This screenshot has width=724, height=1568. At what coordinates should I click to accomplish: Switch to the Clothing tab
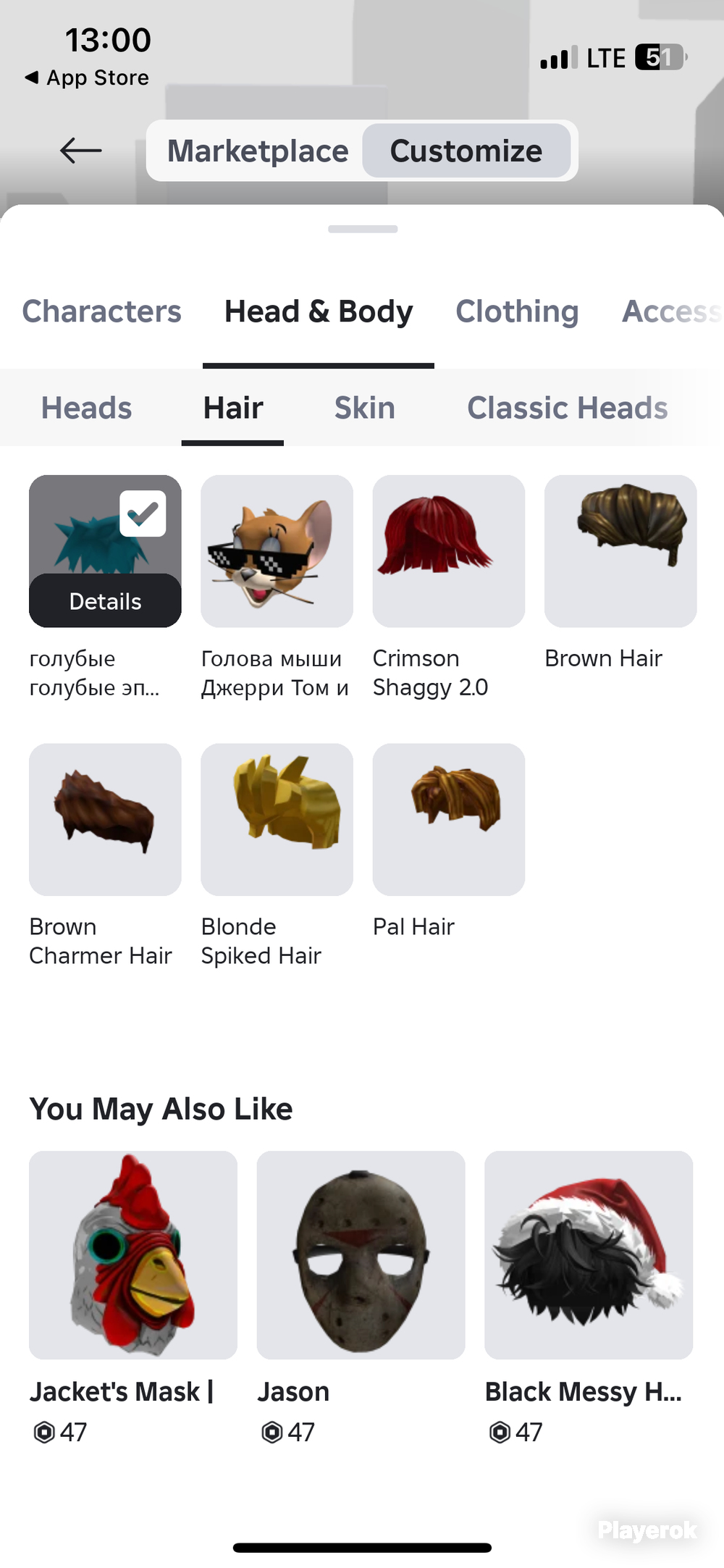point(516,311)
